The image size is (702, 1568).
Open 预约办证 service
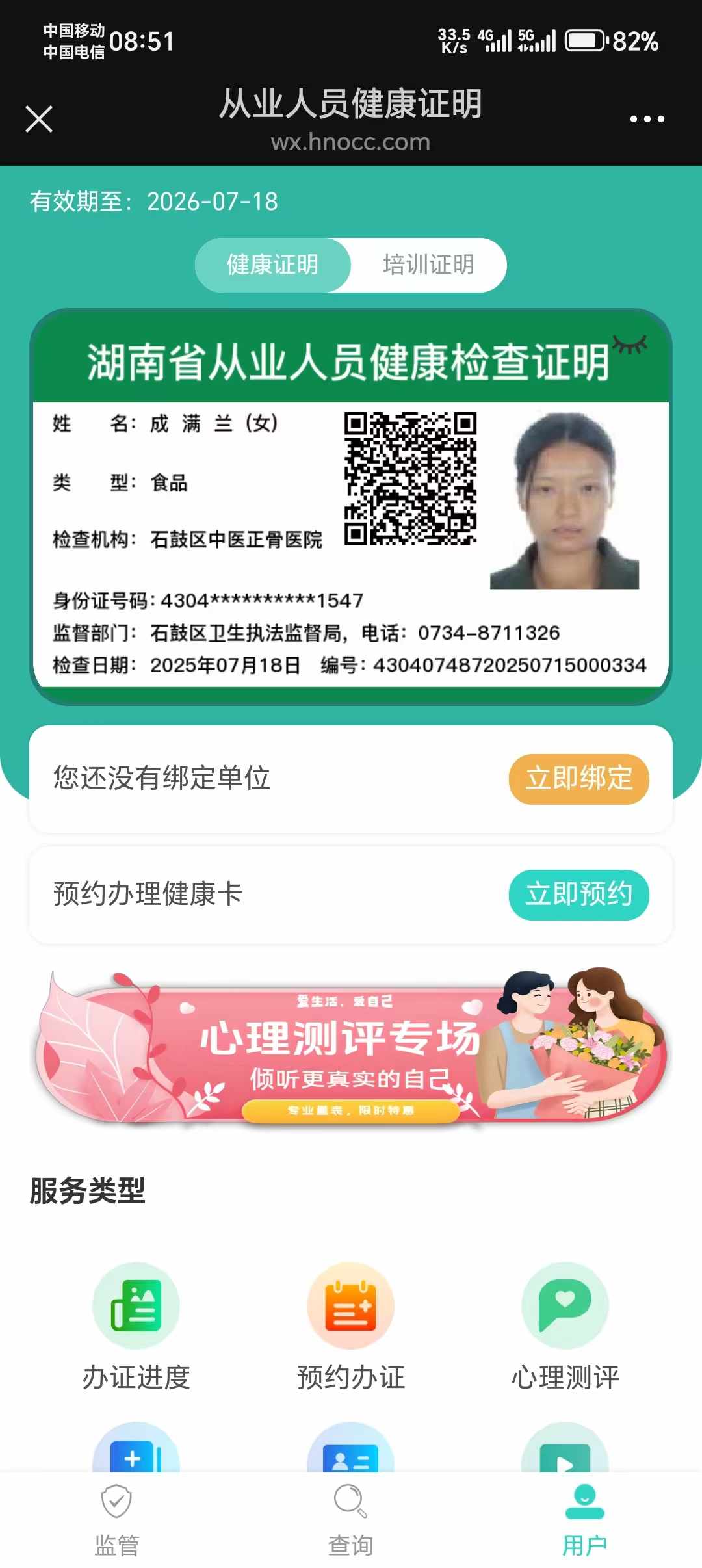pos(351,1326)
